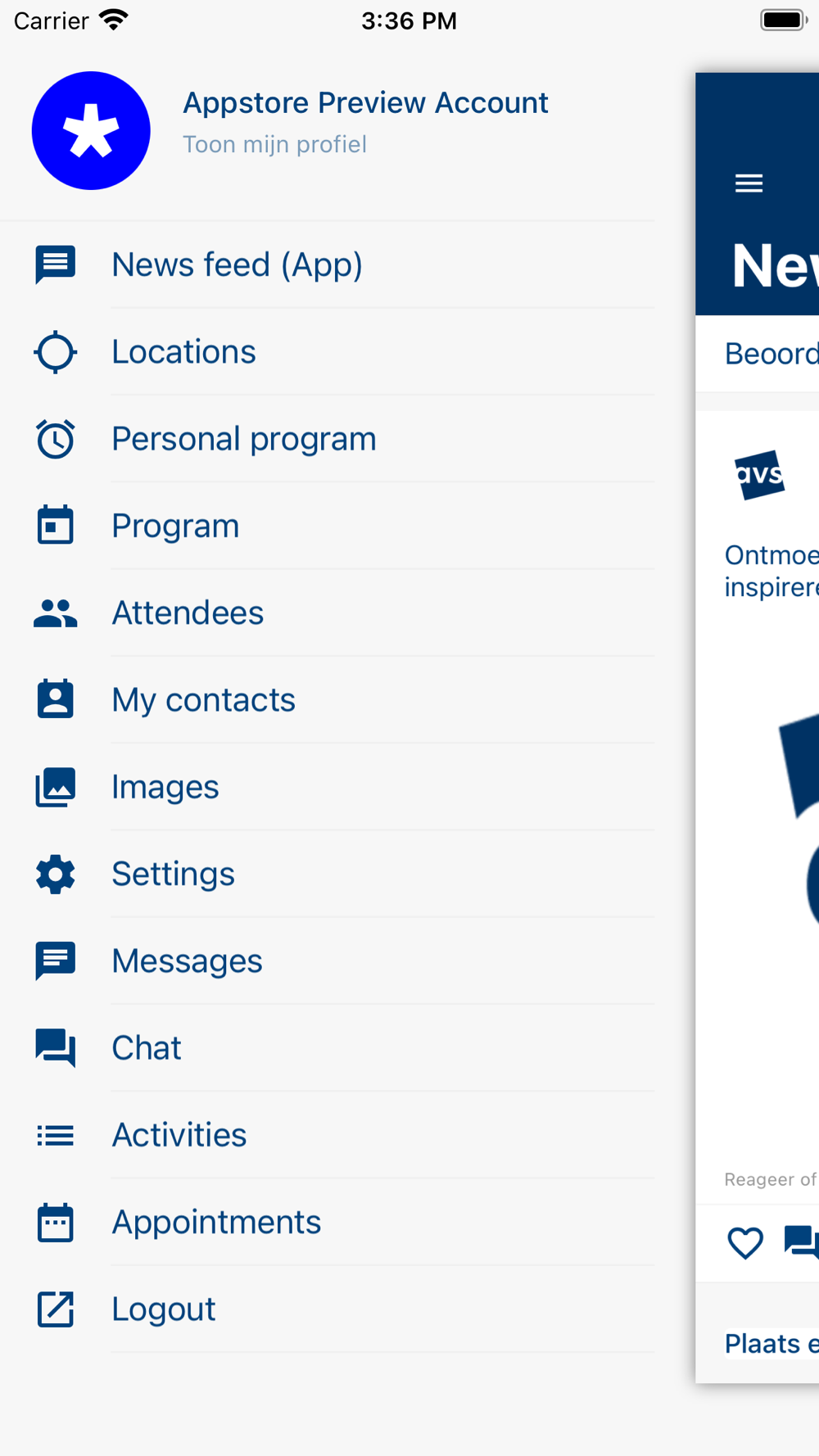Open Appointments
Image resolution: width=819 pixels, height=1456 pixels.
328,1222
